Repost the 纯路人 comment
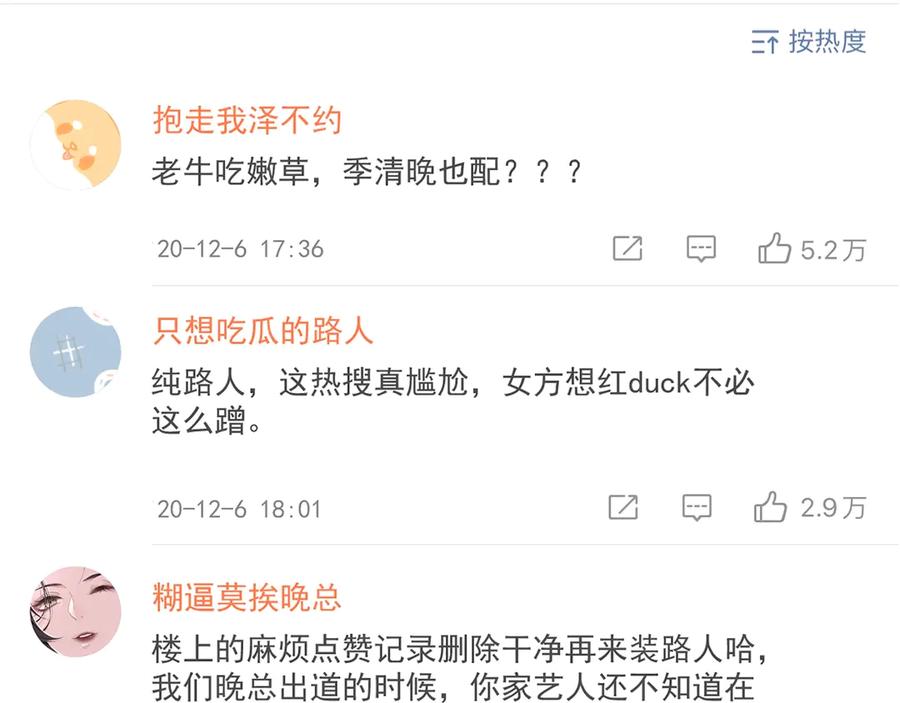The image size is (900, 703). pyautogui.click(x=623, y=507)
